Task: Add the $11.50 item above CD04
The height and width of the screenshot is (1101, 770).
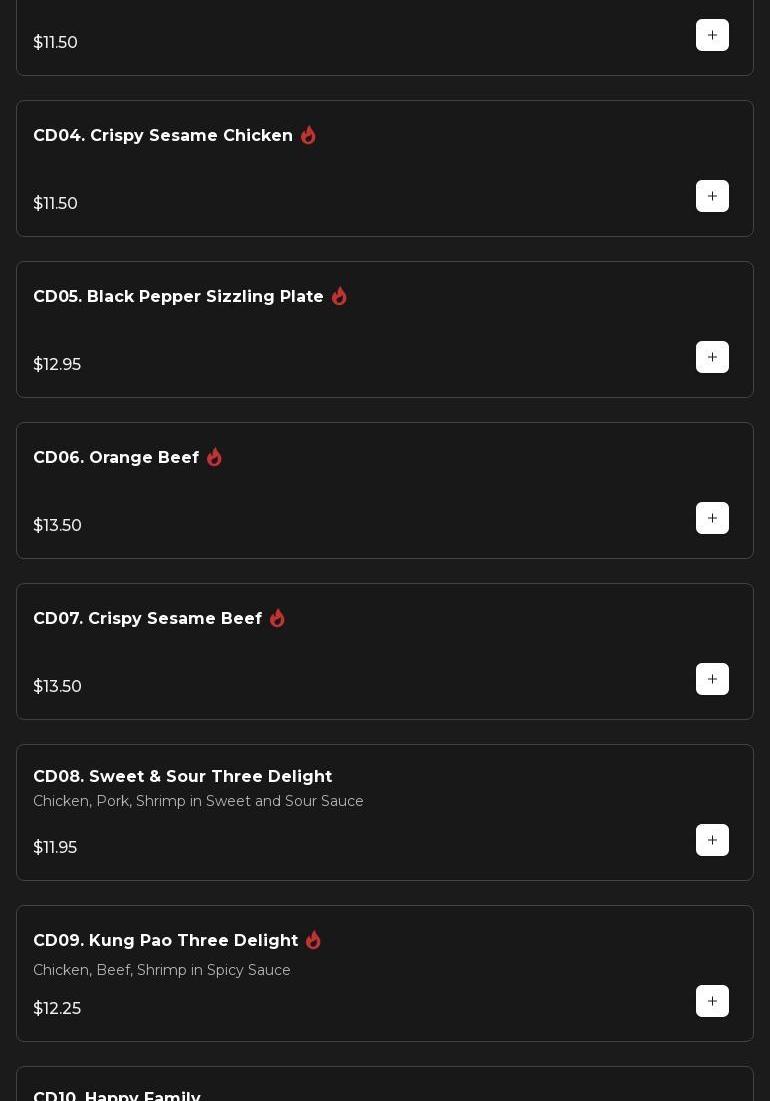Action: click(712, 35)
